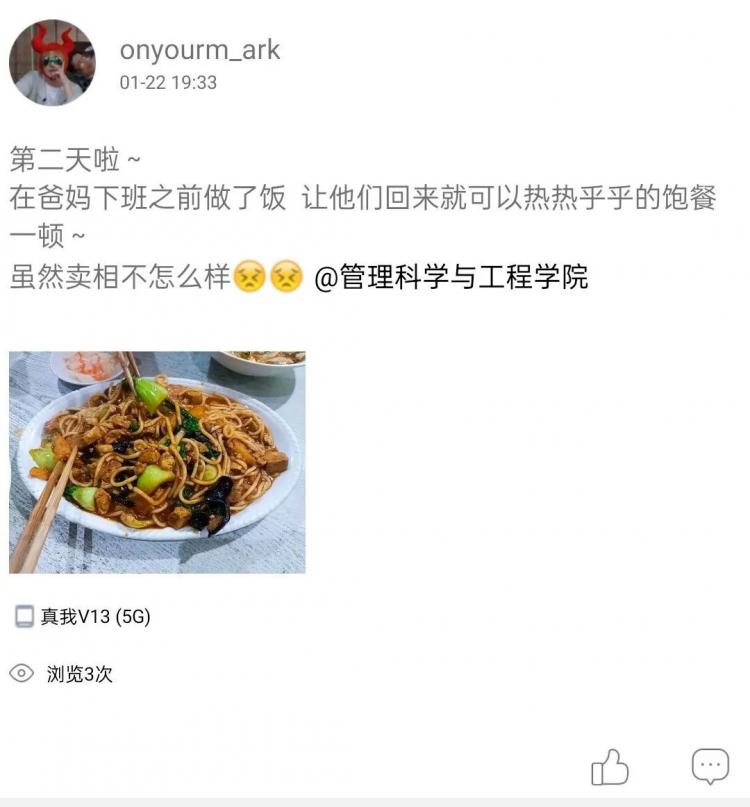750x807 pixels.
Task: Like this post with thumbs-up
Action: [x=610, y=767]
